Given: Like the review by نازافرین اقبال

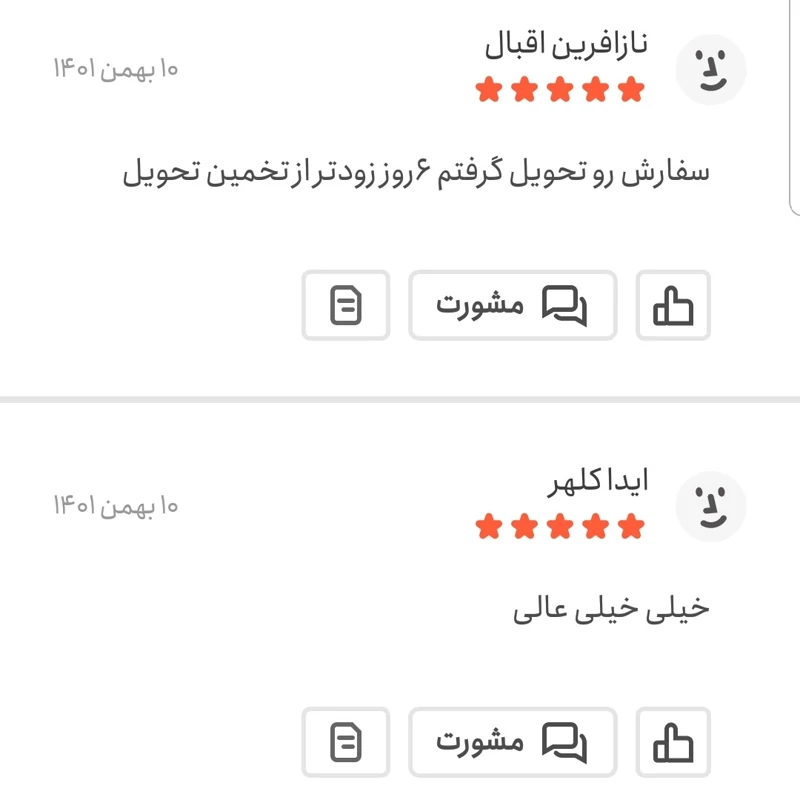Looking at the screenshot, I should tap(673, 305).
